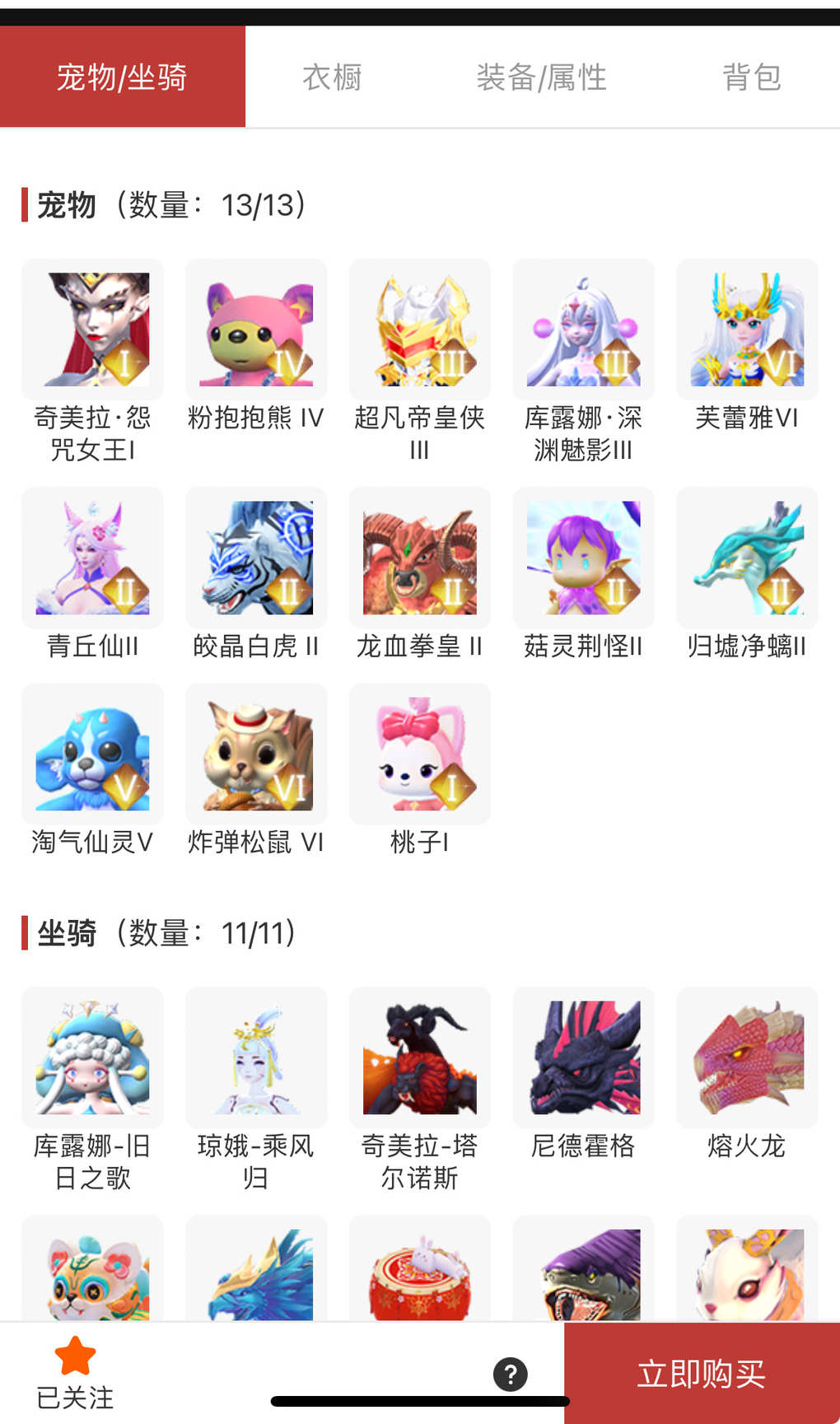Switch to the 衣橱 tab

pos(332,77)
